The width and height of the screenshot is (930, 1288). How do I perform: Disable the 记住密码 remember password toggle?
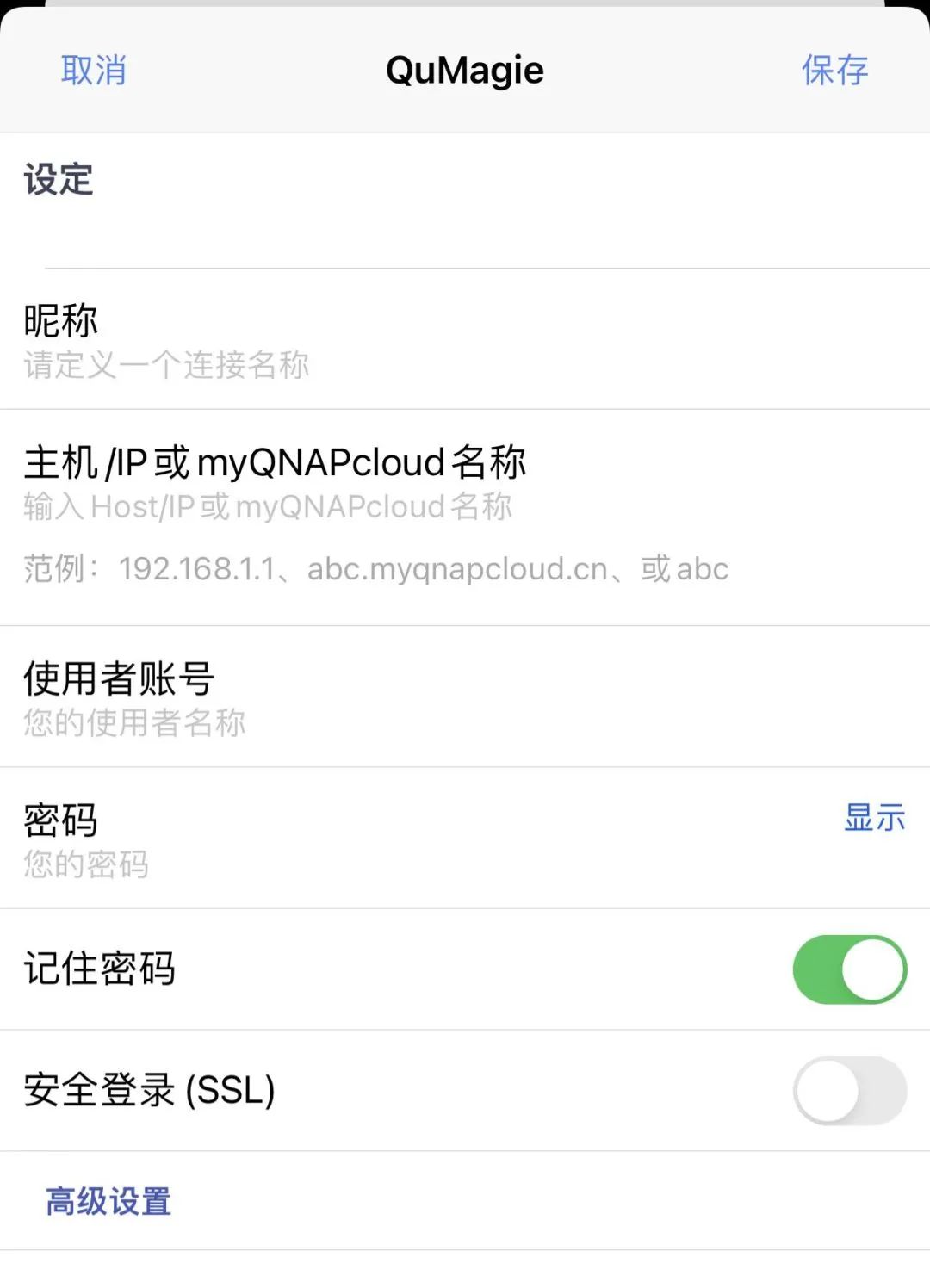pyautogui.click(x=848, y=968)
